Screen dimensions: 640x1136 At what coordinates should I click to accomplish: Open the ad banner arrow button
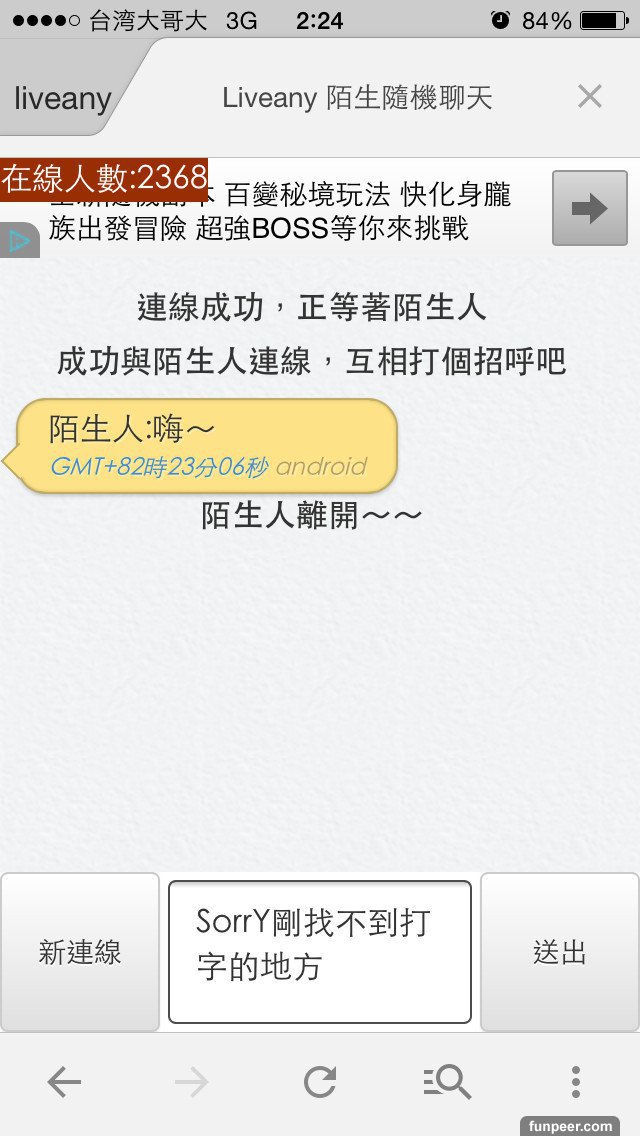tap(590, 208)
